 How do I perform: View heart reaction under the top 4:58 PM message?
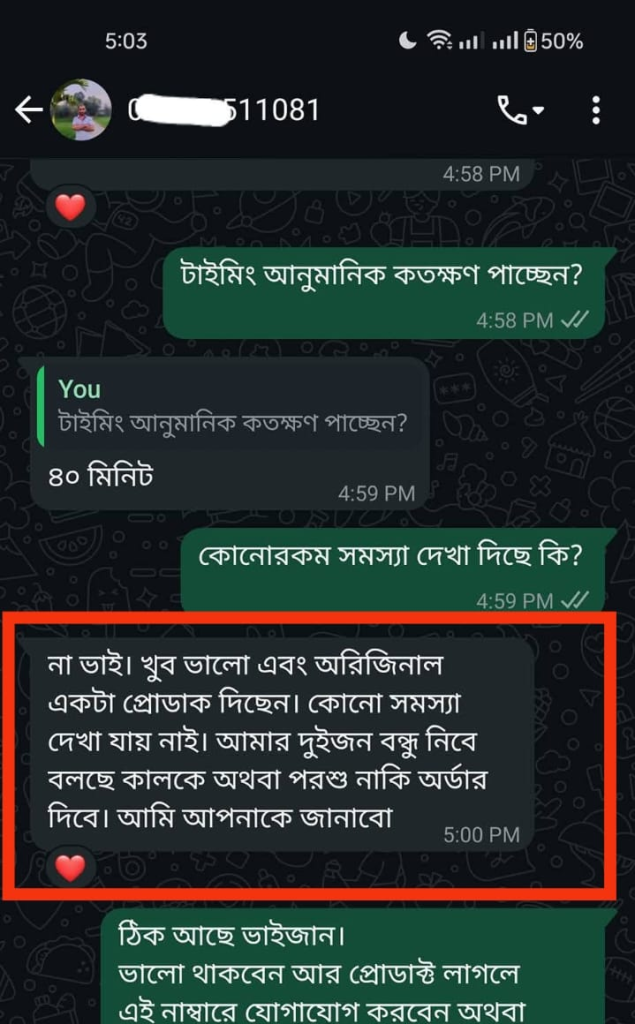pos(70,208)
